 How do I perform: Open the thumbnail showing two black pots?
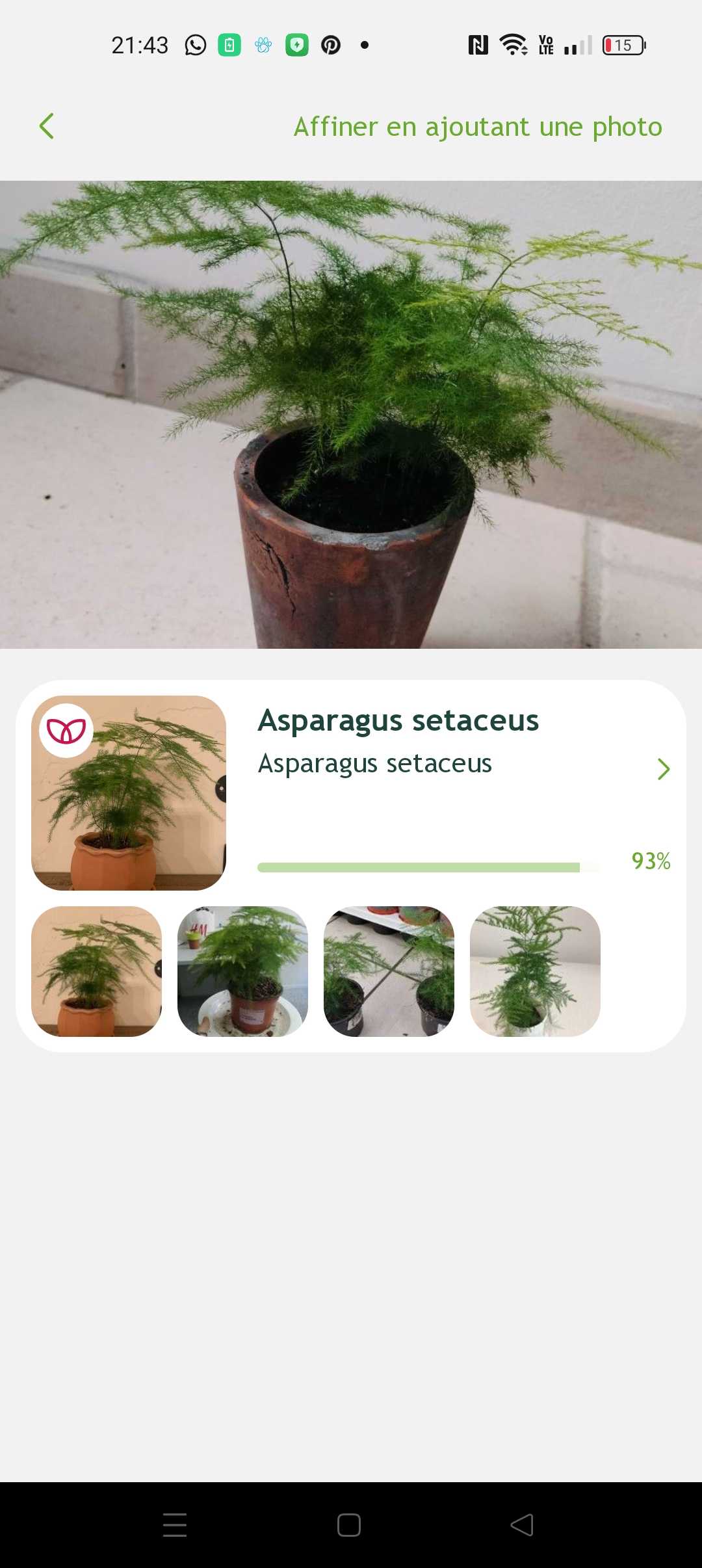pyautogui.click(x=389, y=971)
